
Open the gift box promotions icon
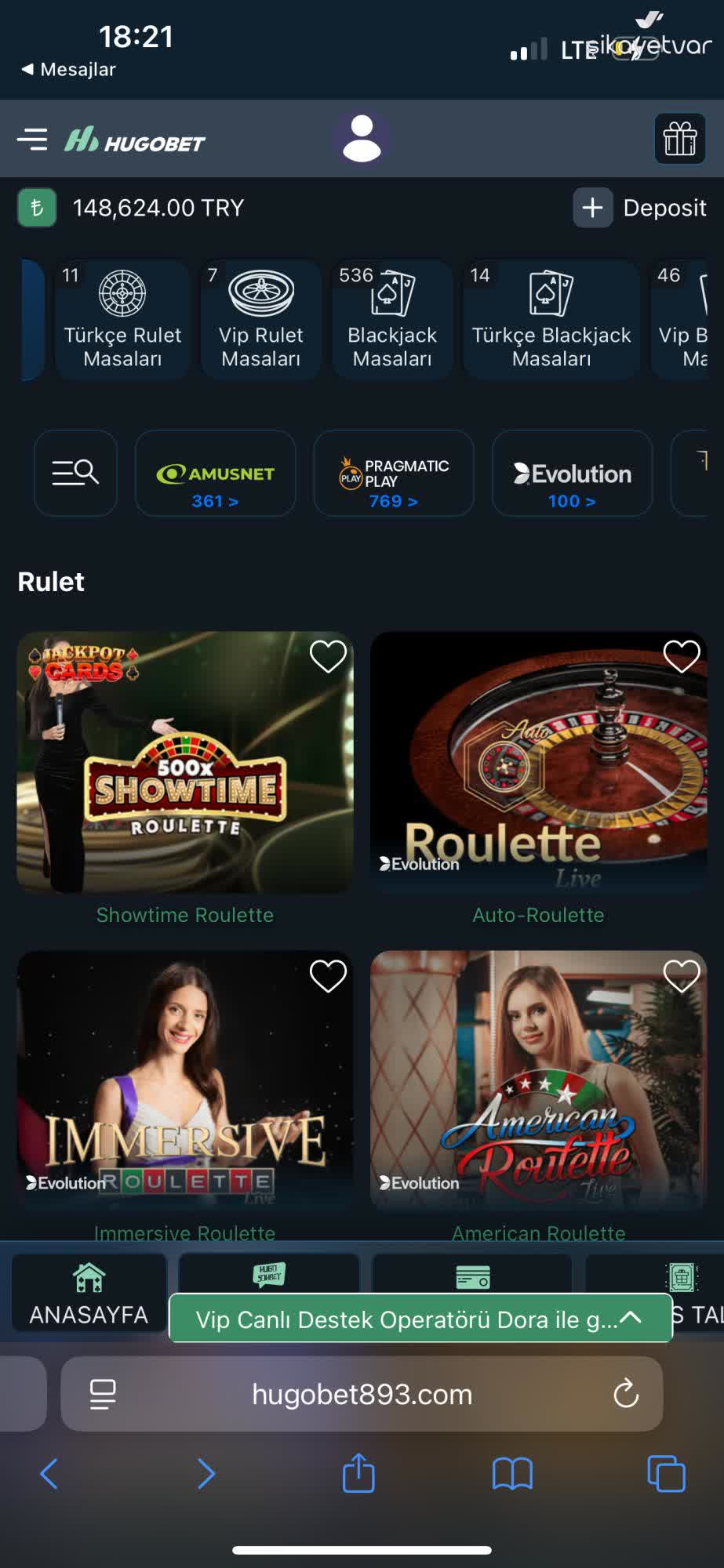(x=679, y=139)
